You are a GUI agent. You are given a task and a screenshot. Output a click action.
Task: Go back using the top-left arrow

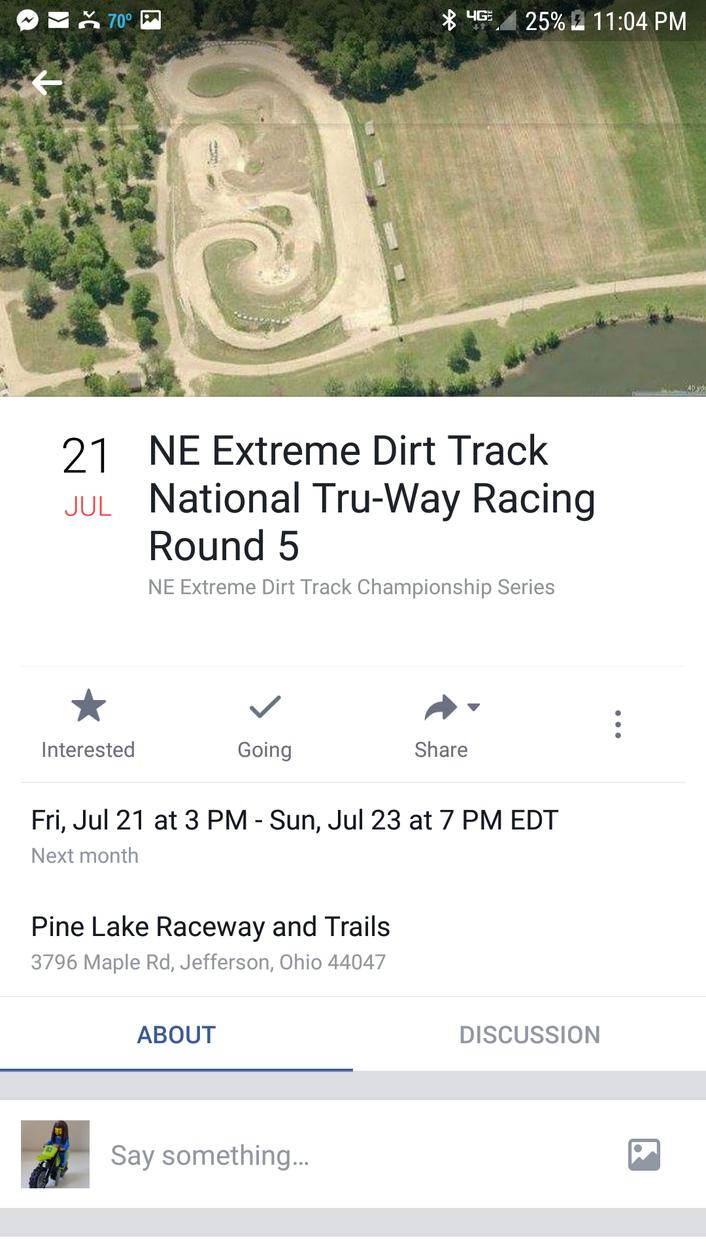tap(46, 83)
